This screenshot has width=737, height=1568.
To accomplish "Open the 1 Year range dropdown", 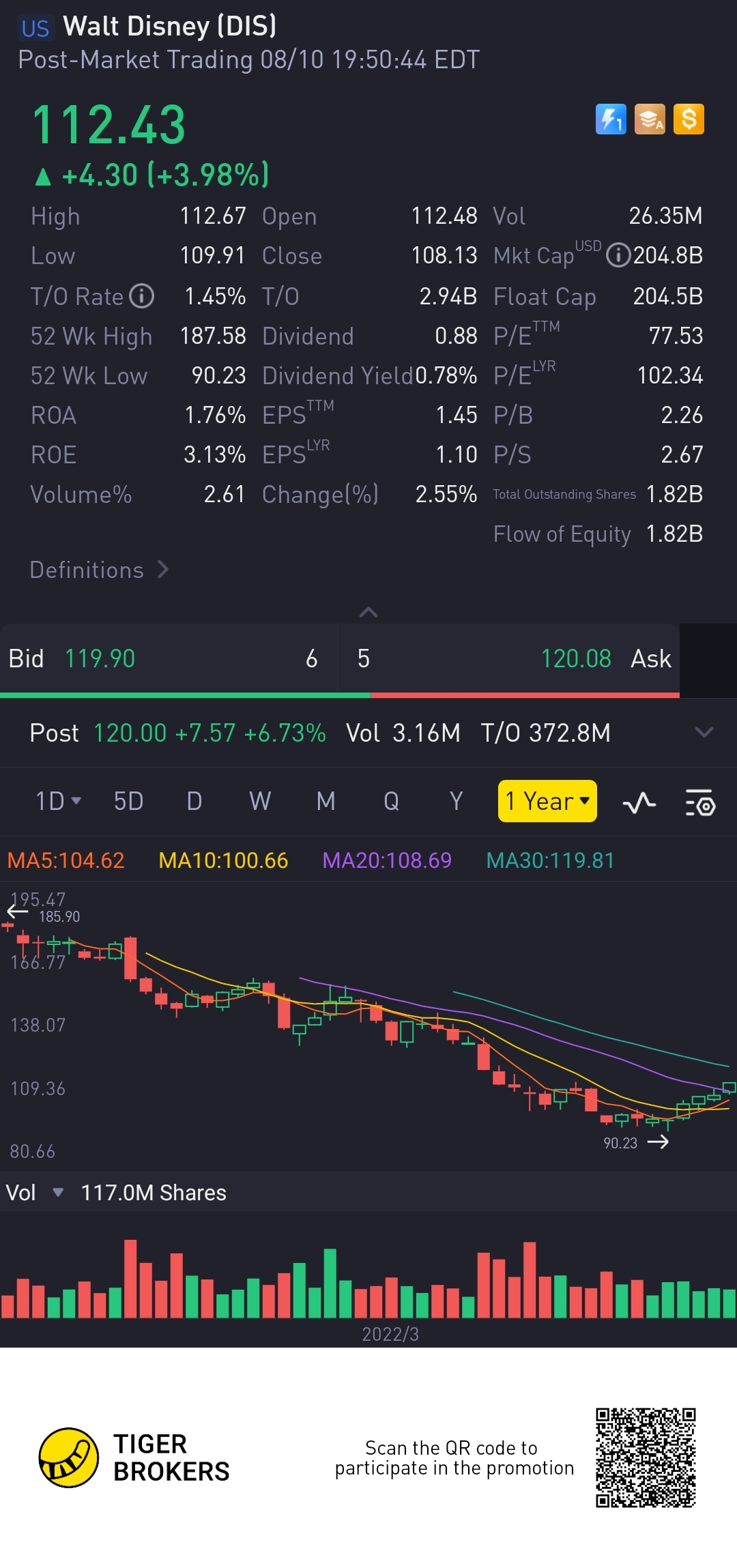I will click(547, 801).
